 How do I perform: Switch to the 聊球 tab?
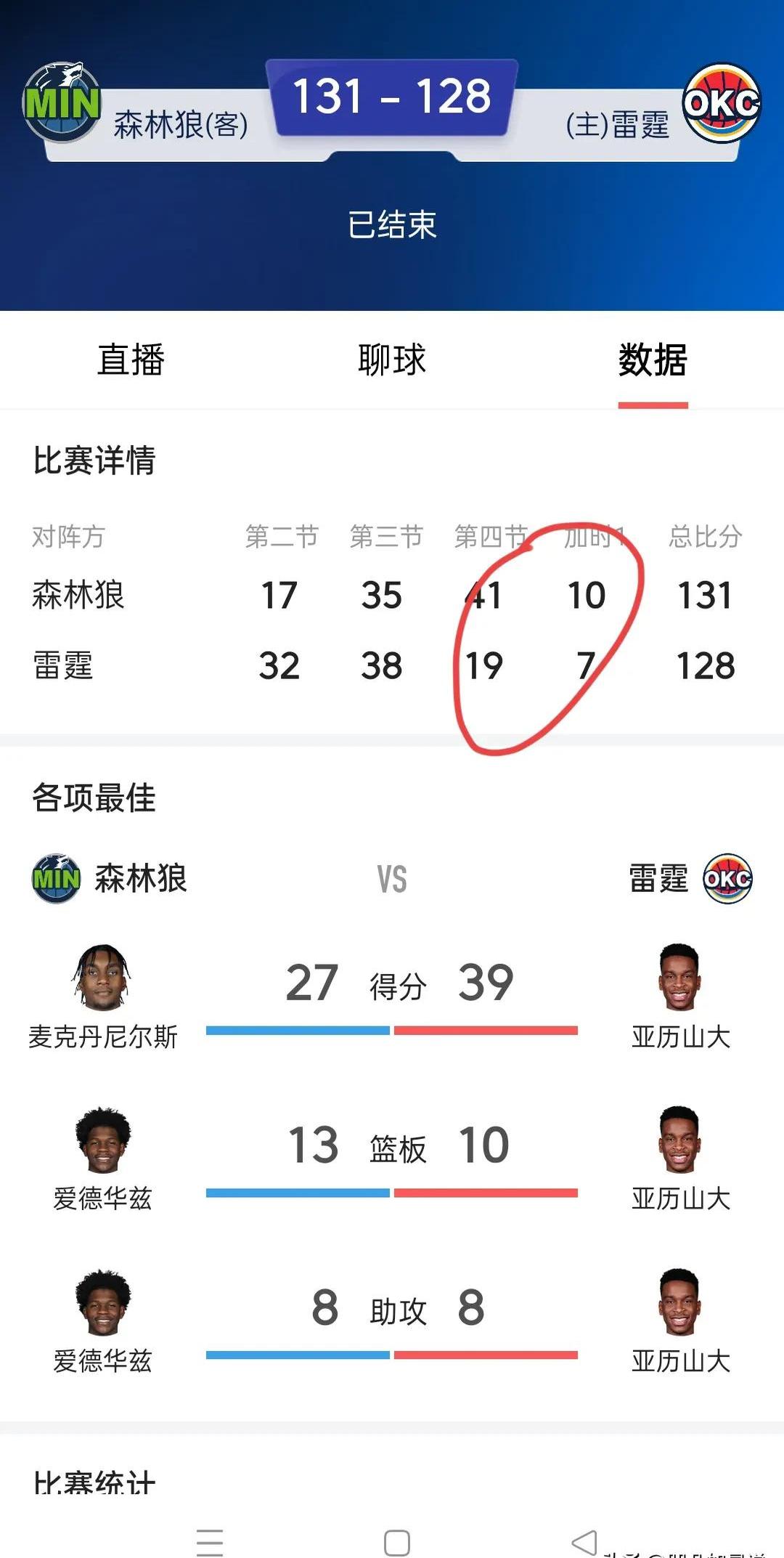pyautogui.click(x=392, y=362)
